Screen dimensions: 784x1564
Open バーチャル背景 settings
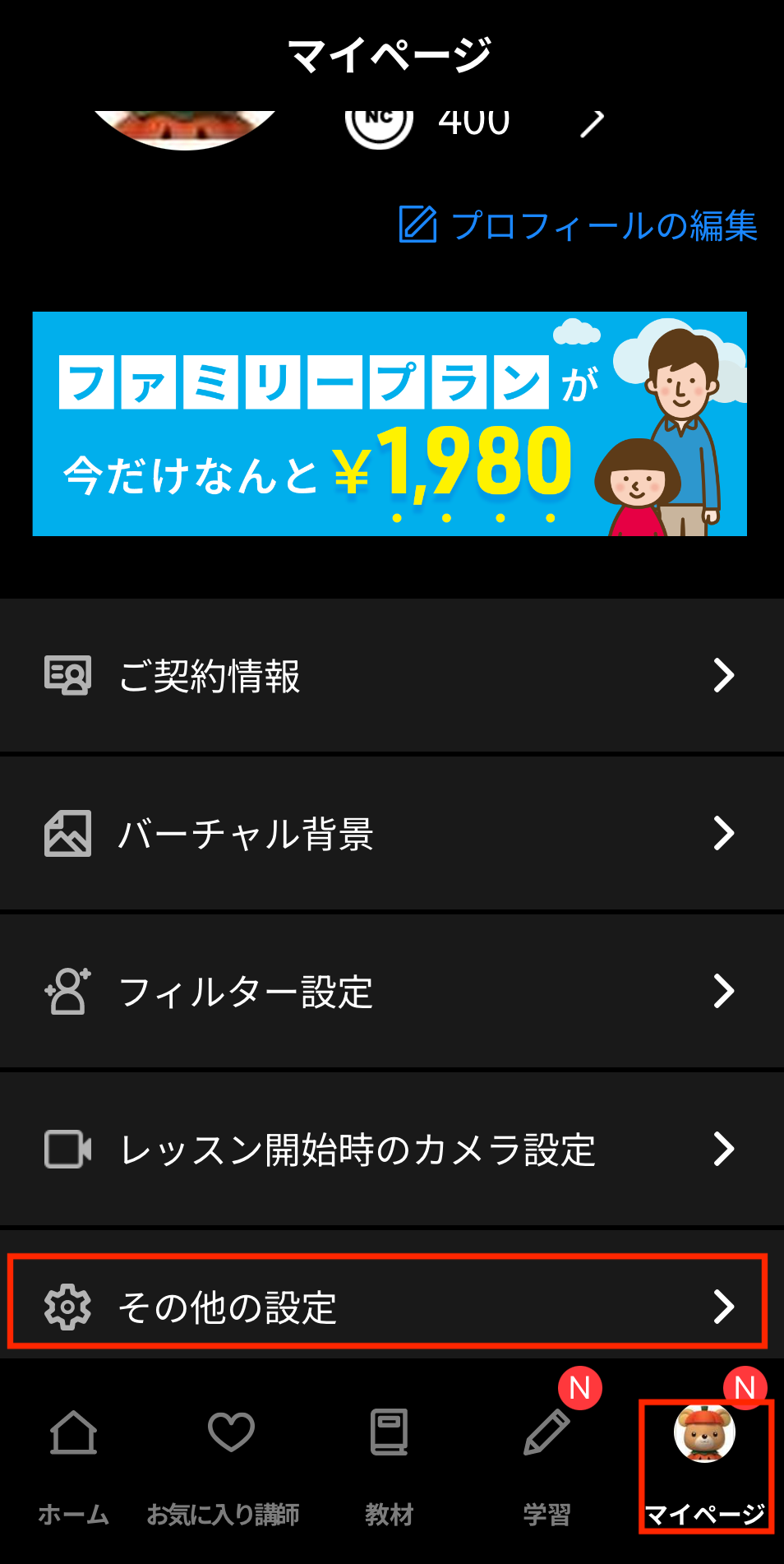[x=391, y=833]
